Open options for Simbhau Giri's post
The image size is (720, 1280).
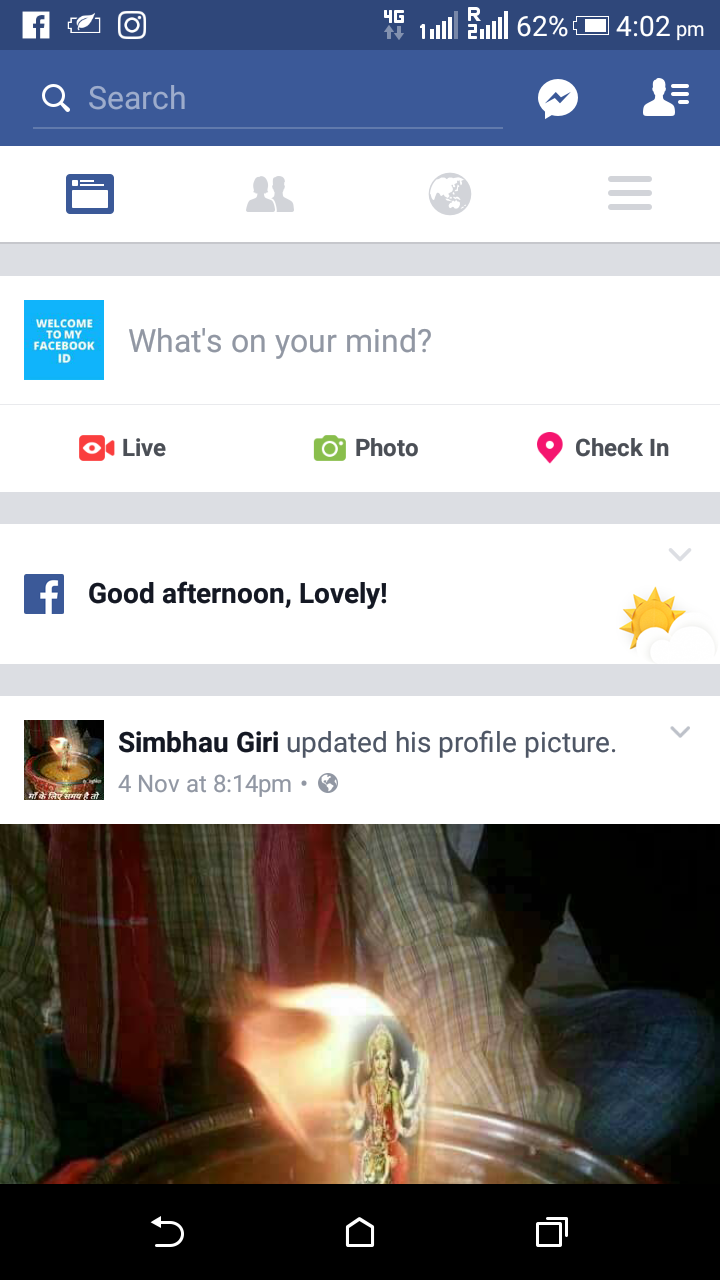pyautogui.click(x=680, y=732)
